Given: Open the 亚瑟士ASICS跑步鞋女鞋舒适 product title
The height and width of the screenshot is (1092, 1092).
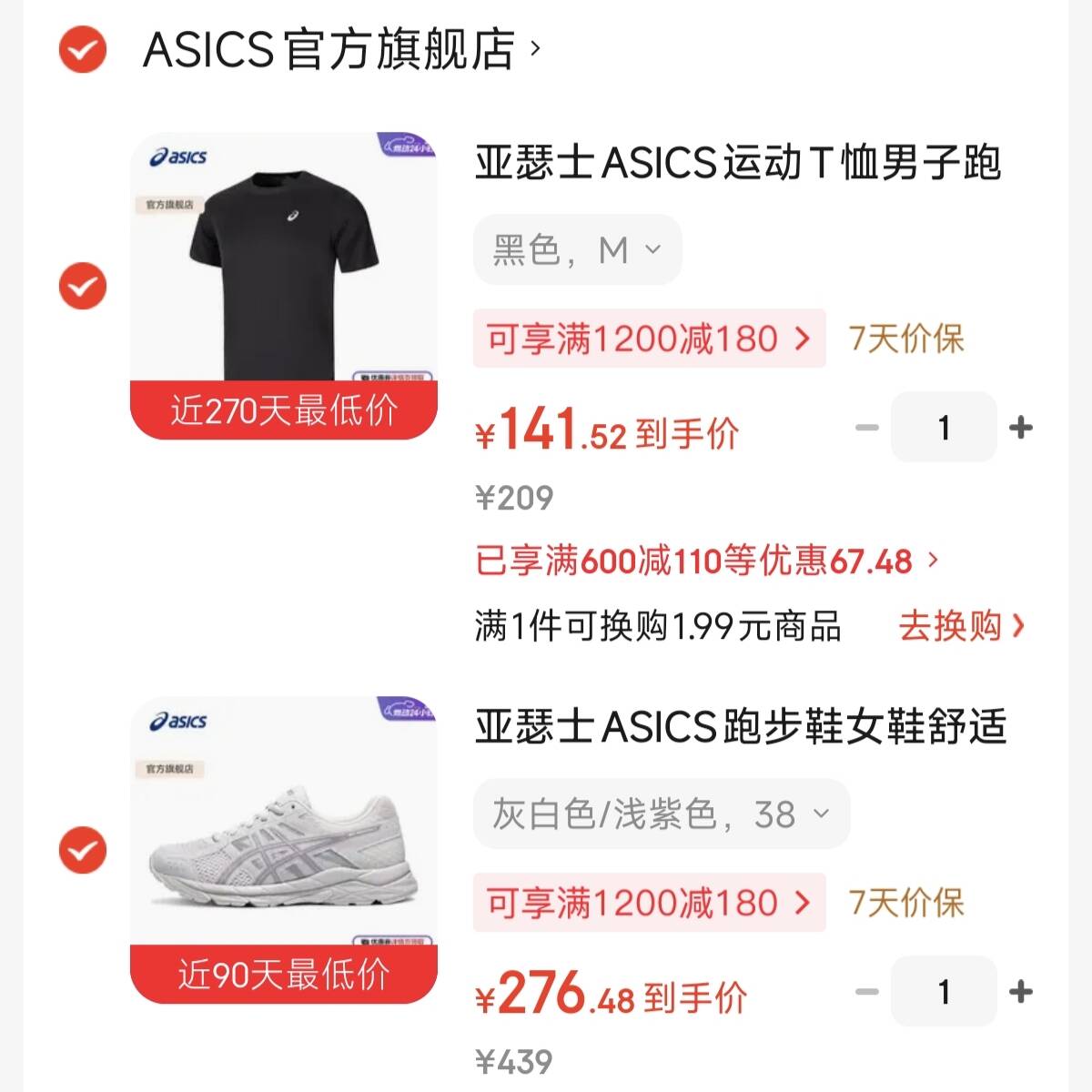Looking at the screenshot, I should 741,728.
